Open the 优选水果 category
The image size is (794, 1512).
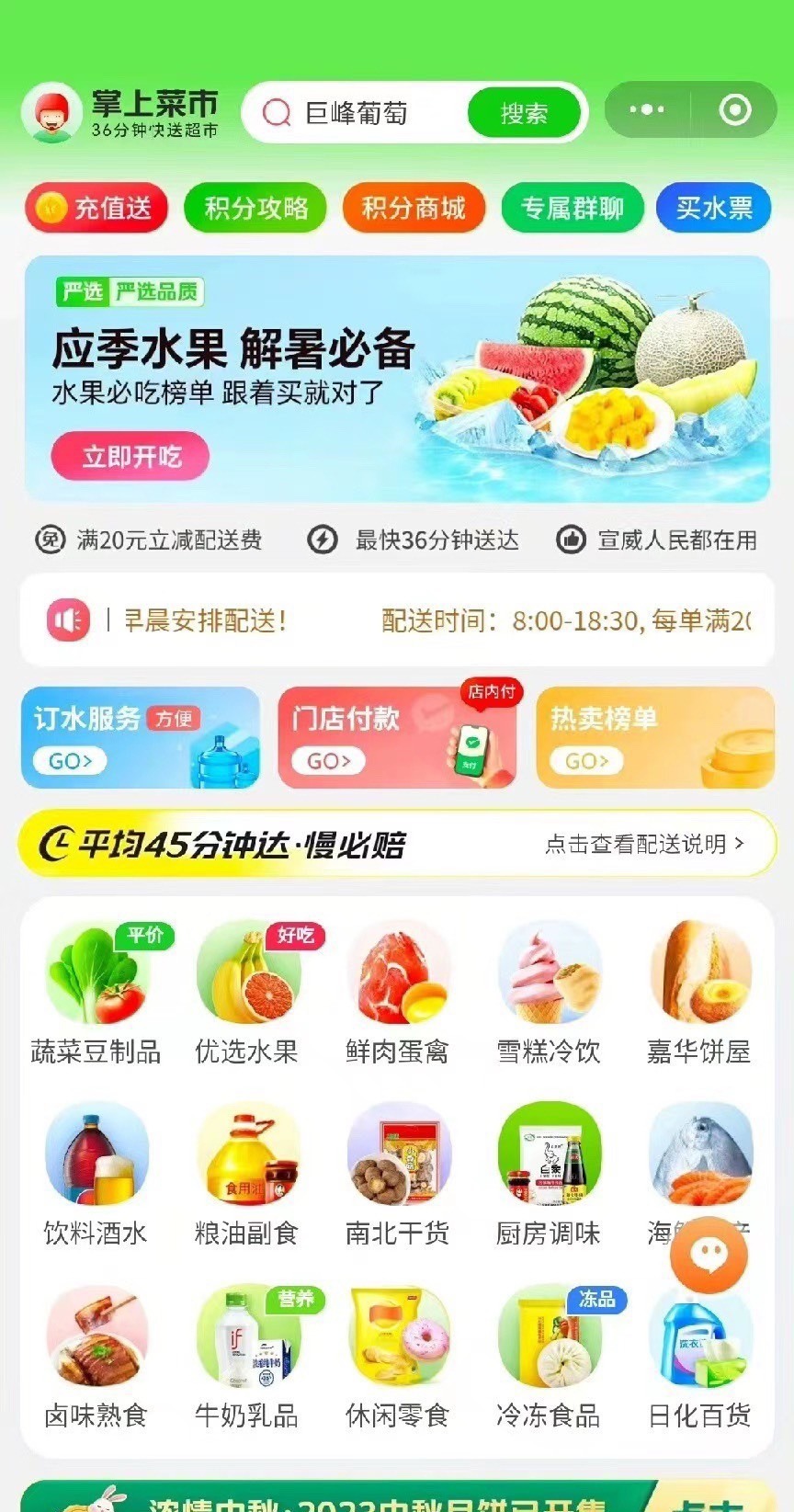pyautogui.click(x=246, y=995)
